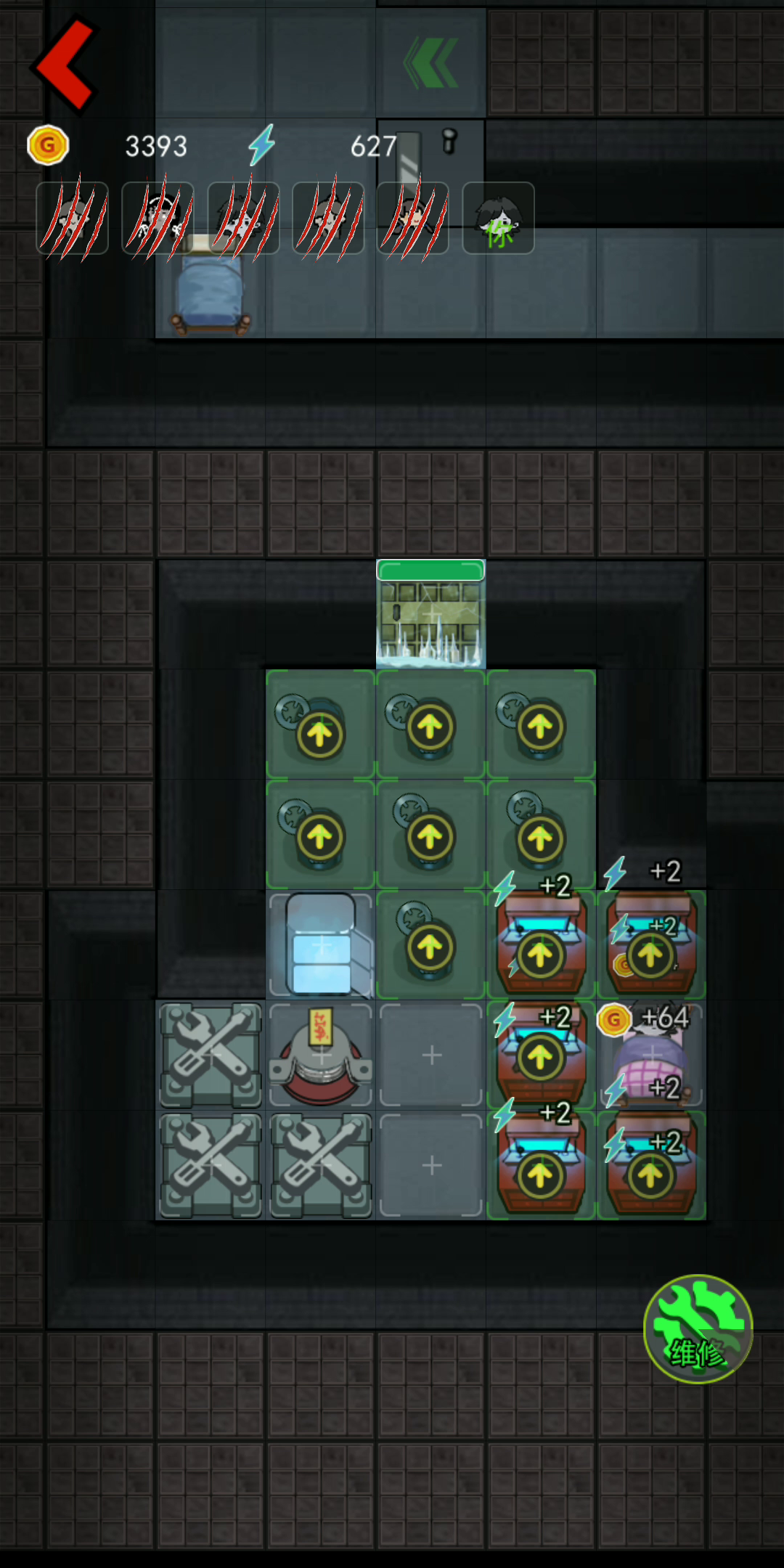Tap the door with the green health bar
784x1568 pixels.
point(430,614)
